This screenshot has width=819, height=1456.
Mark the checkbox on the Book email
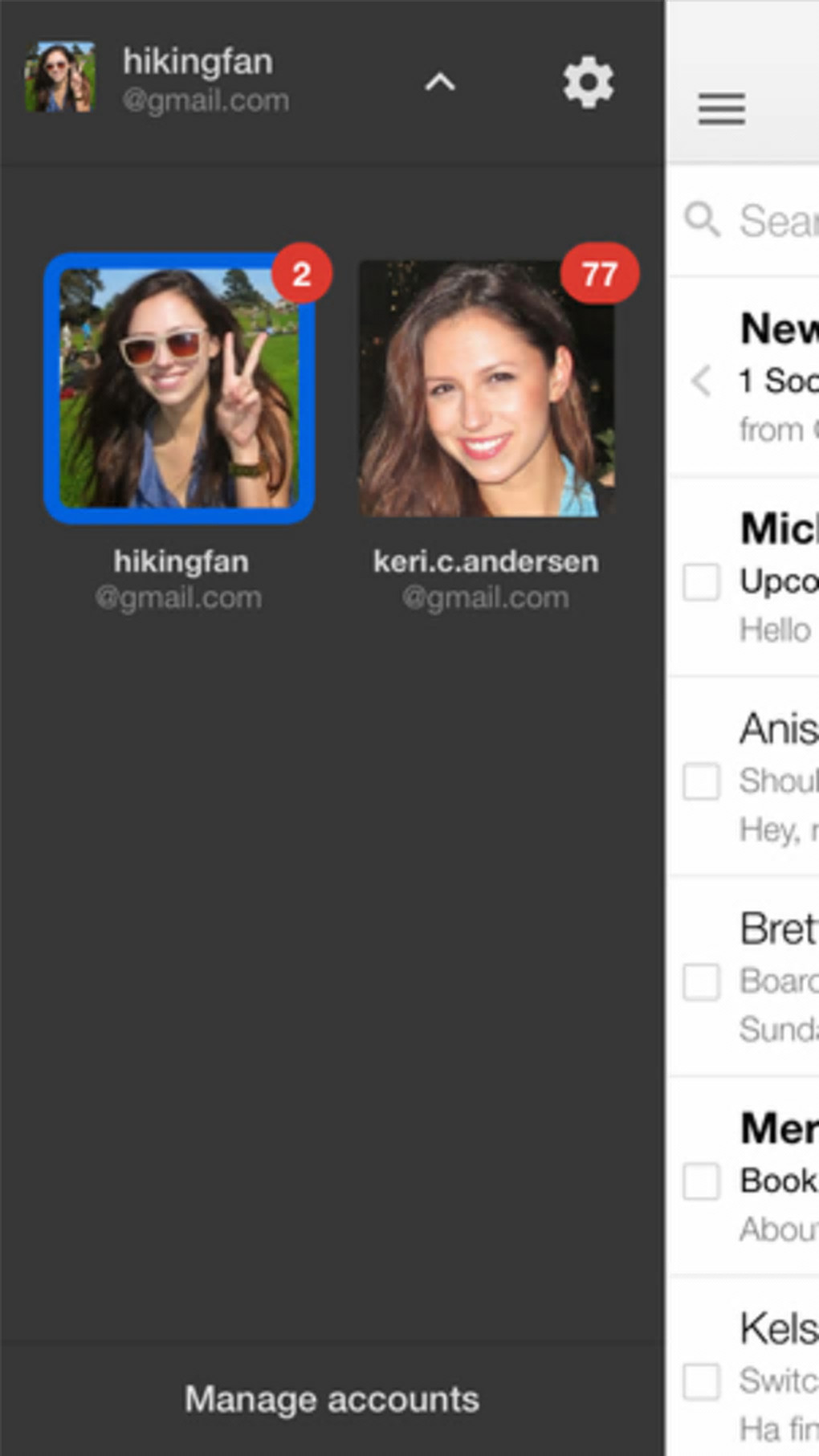(x=701, y=1181)
